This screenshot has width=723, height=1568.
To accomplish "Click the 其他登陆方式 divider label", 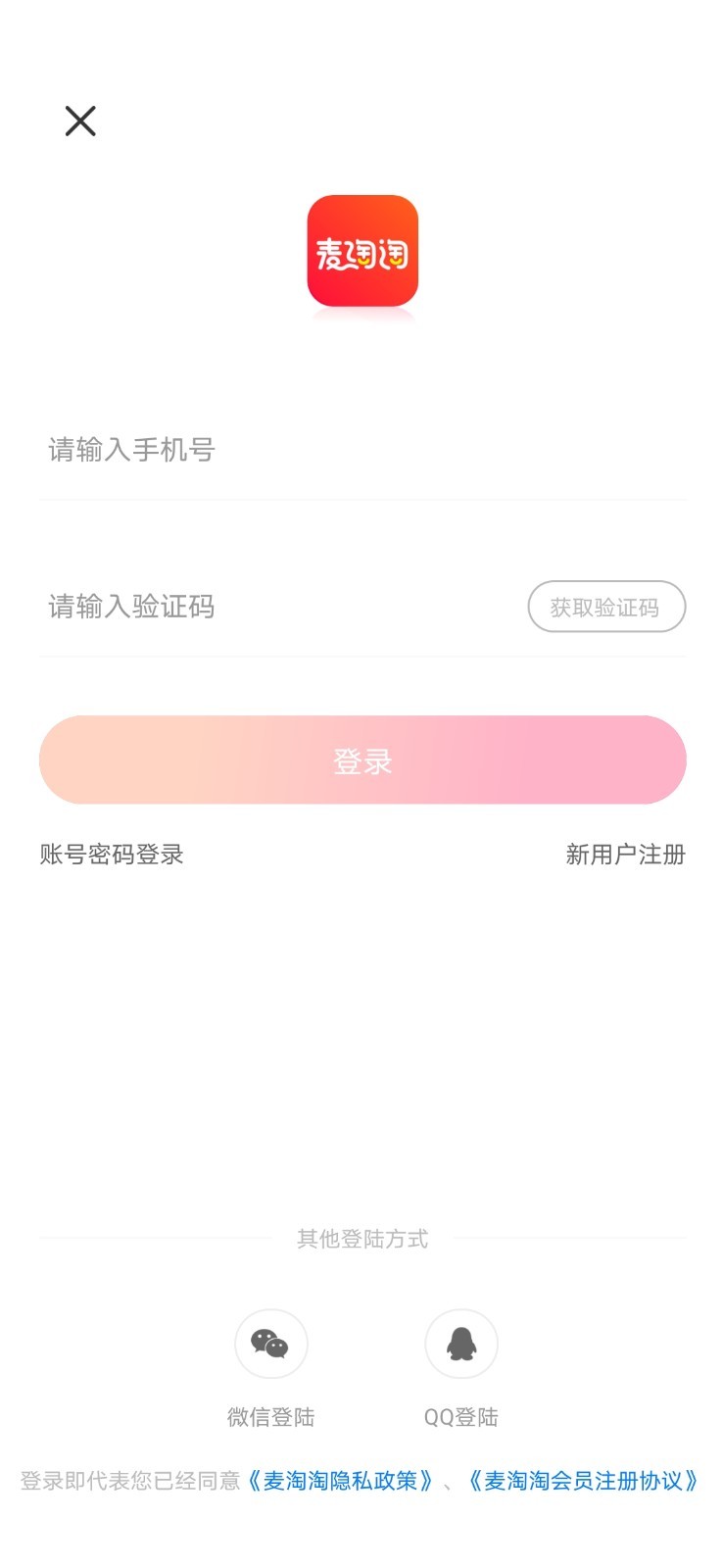I will point(361,1238).
